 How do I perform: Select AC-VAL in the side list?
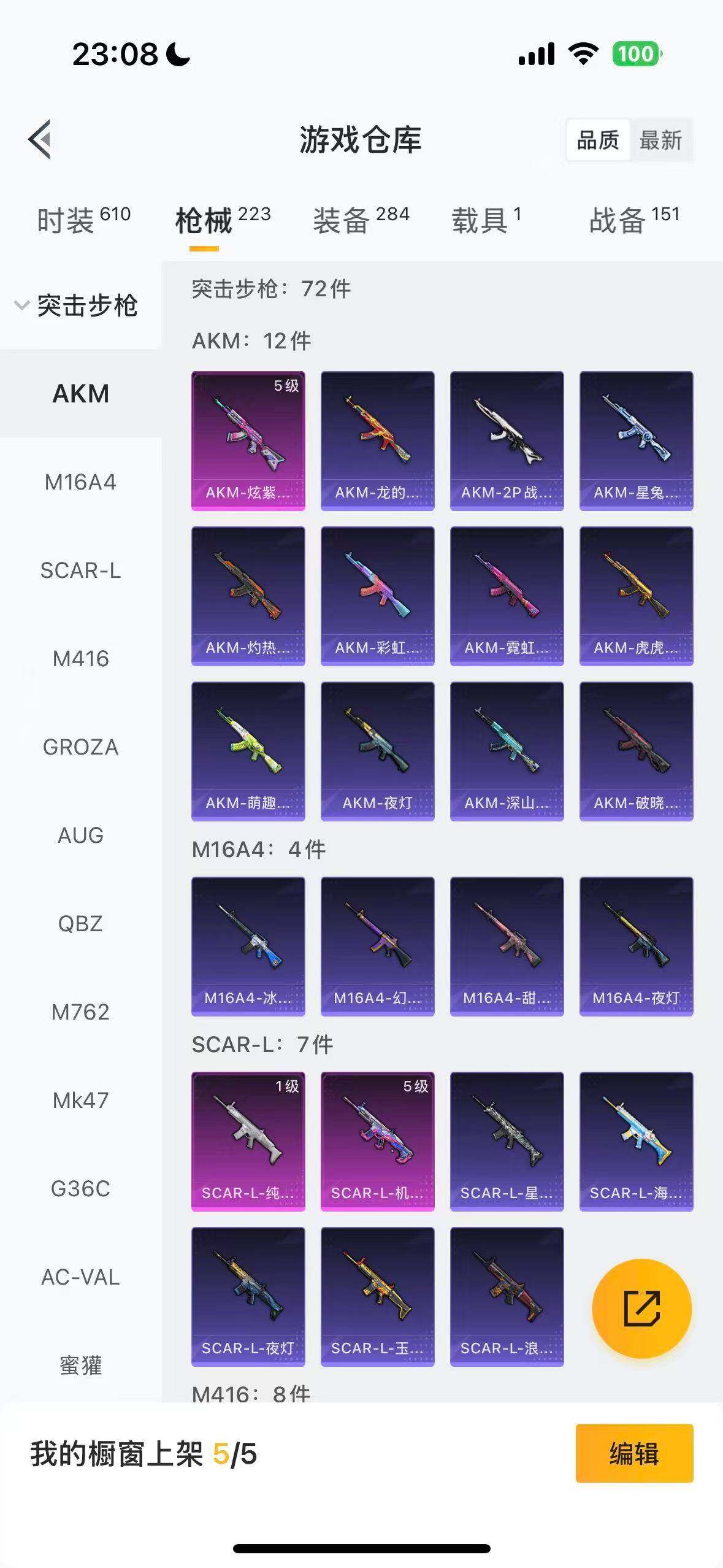tap(80, 1277)
